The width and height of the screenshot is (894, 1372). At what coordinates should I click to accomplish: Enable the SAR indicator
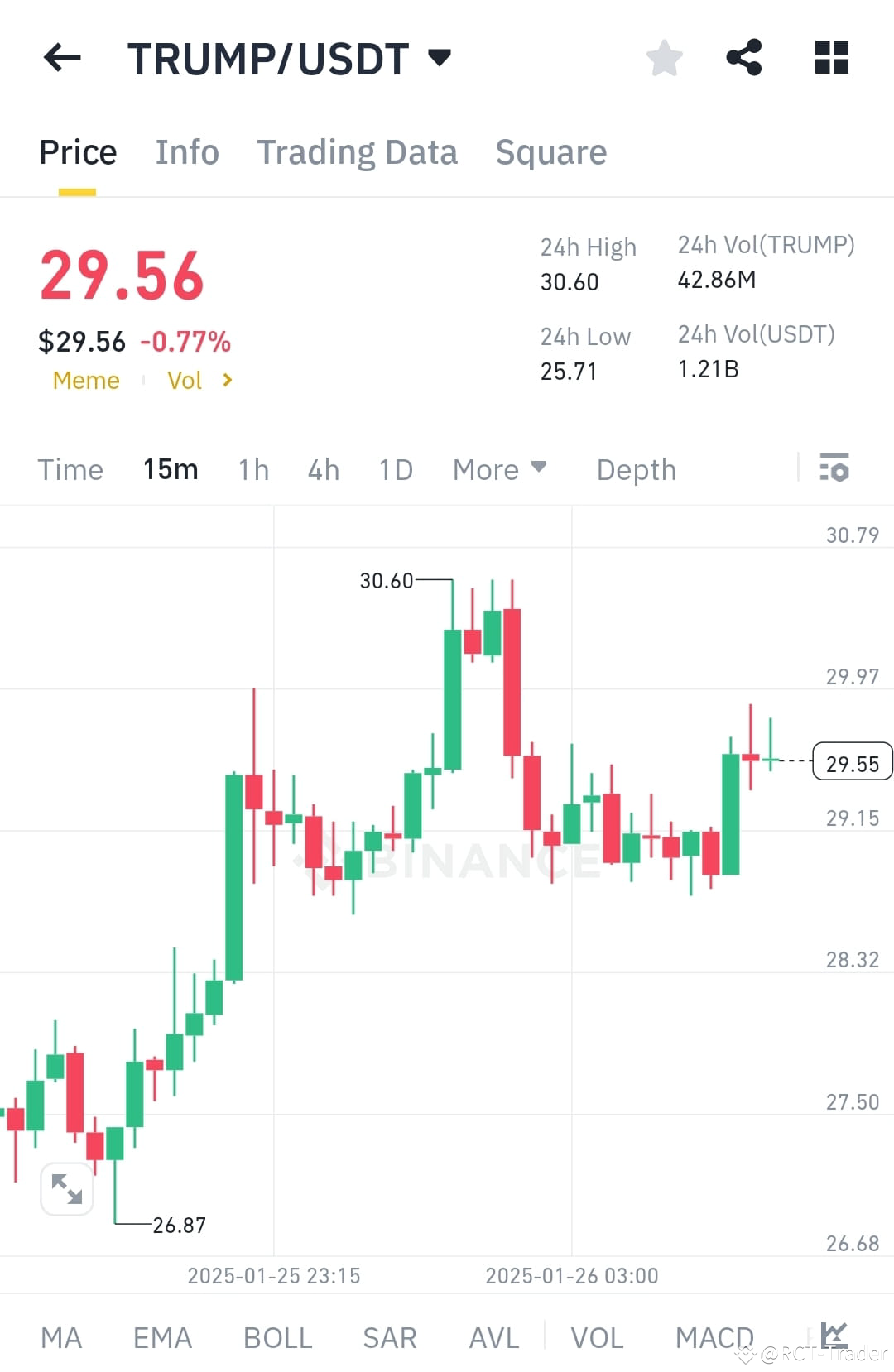pos(389,1336)
